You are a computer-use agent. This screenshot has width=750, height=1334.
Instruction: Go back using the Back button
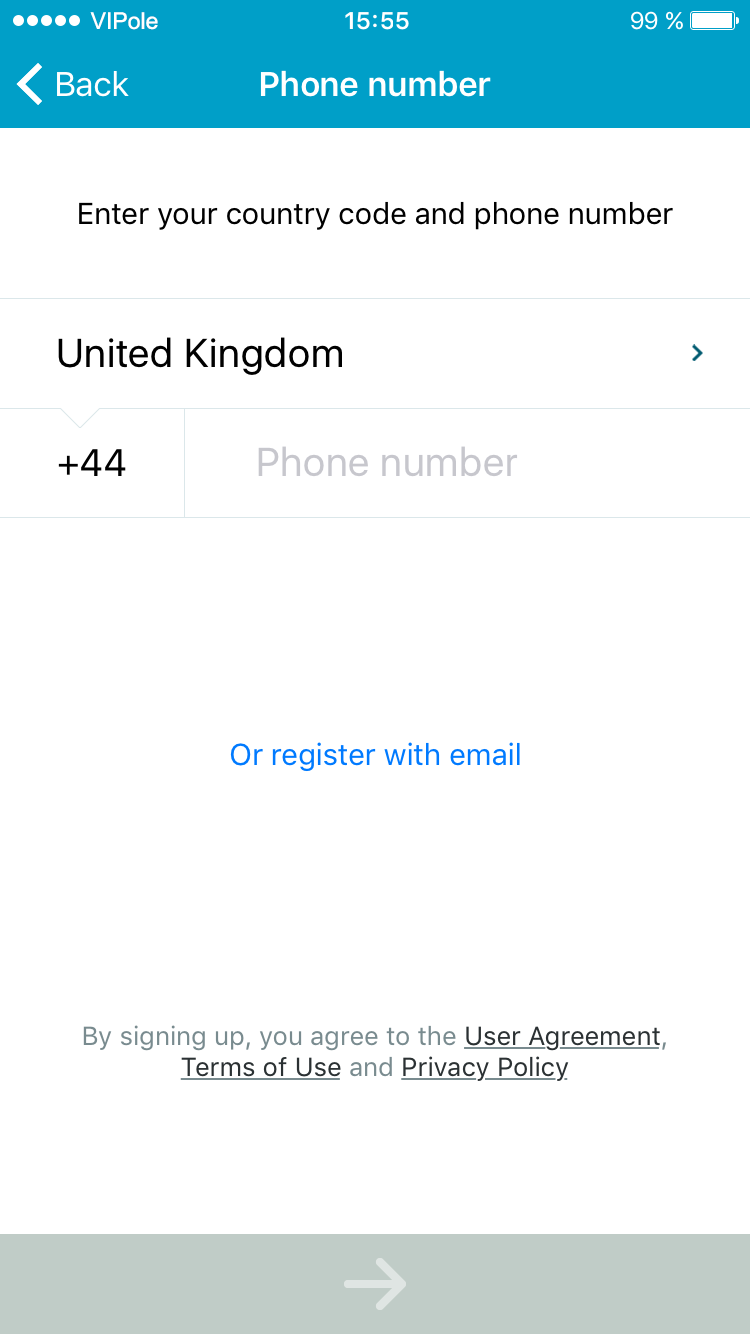(x=73, y=85)
